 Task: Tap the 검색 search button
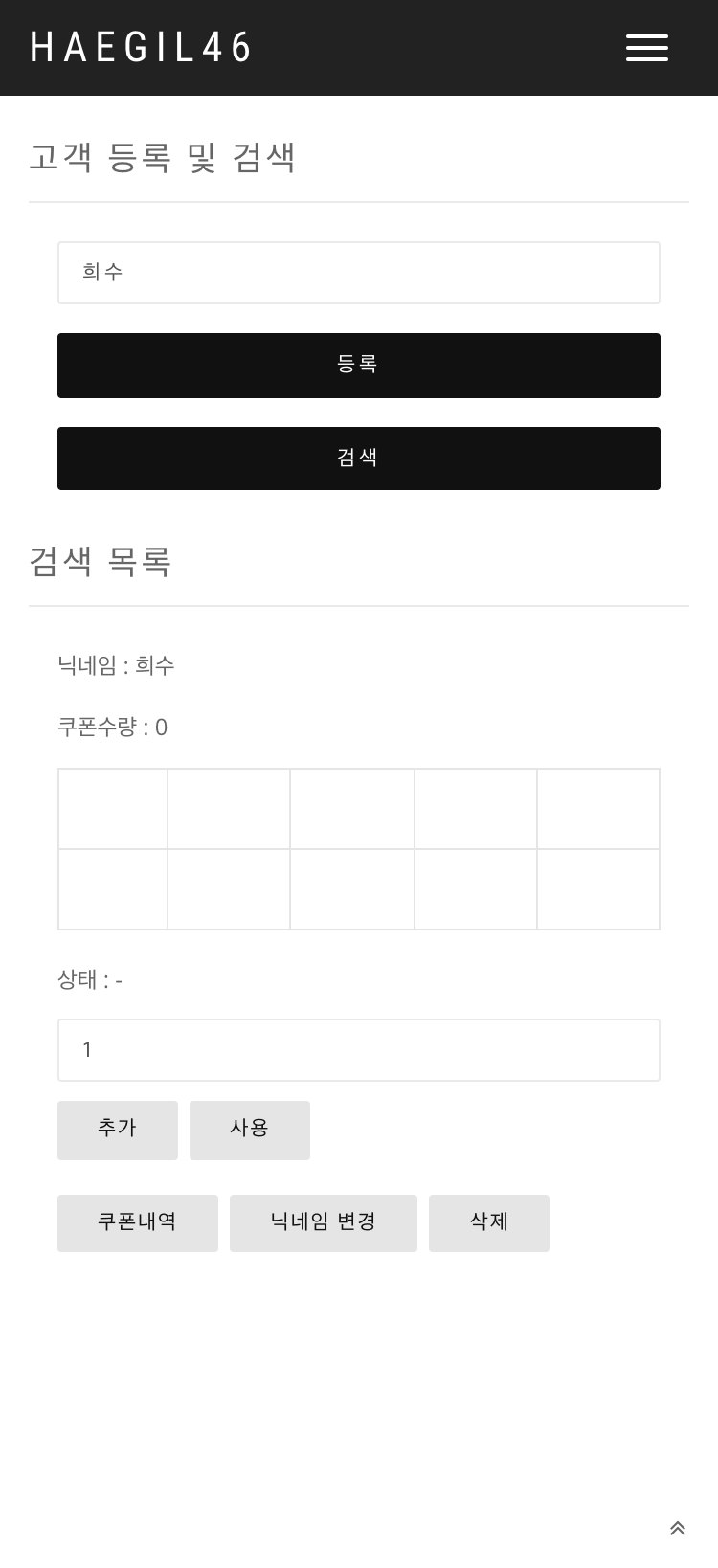[359, 459]
